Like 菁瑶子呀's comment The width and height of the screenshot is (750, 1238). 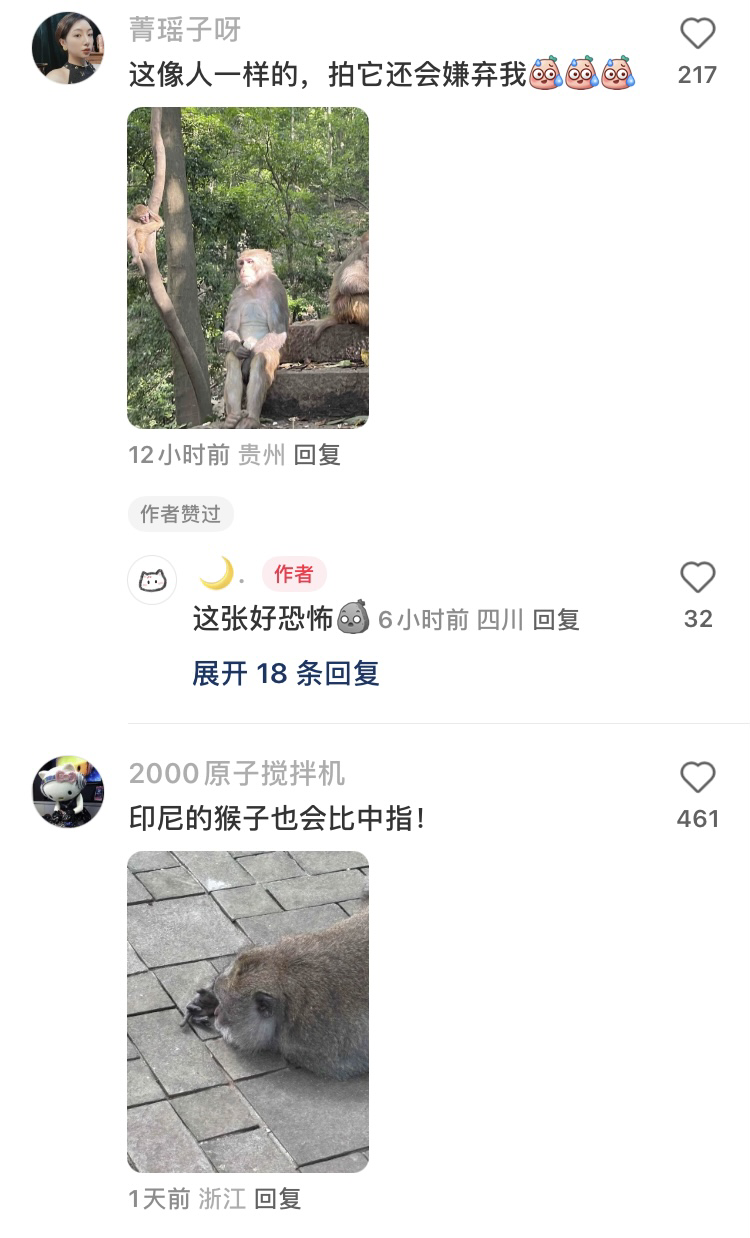pyautogui.click(x=697, y=35)
